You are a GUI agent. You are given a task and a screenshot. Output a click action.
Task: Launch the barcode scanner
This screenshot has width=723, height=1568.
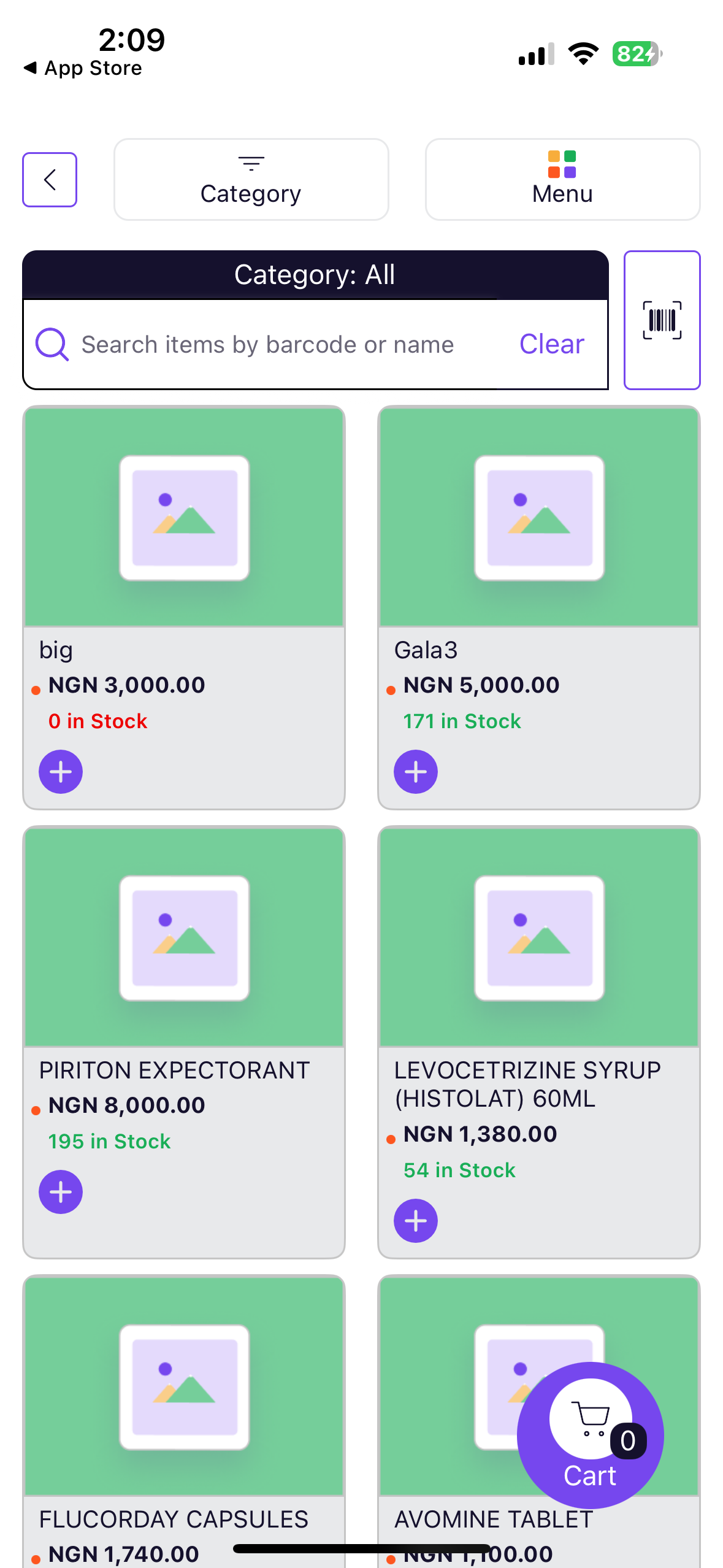pos(662,320)
